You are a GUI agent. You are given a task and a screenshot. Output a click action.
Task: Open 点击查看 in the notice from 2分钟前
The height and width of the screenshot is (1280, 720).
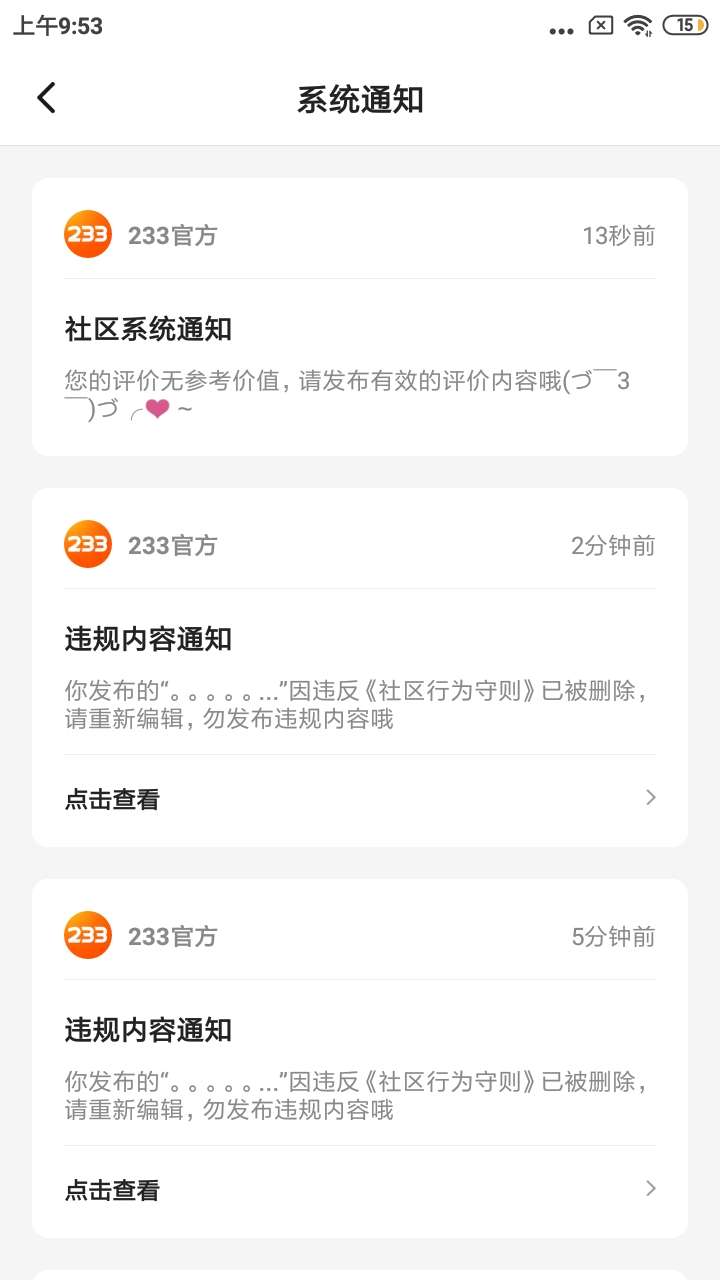pyautogui.click(x=360, y=799)
